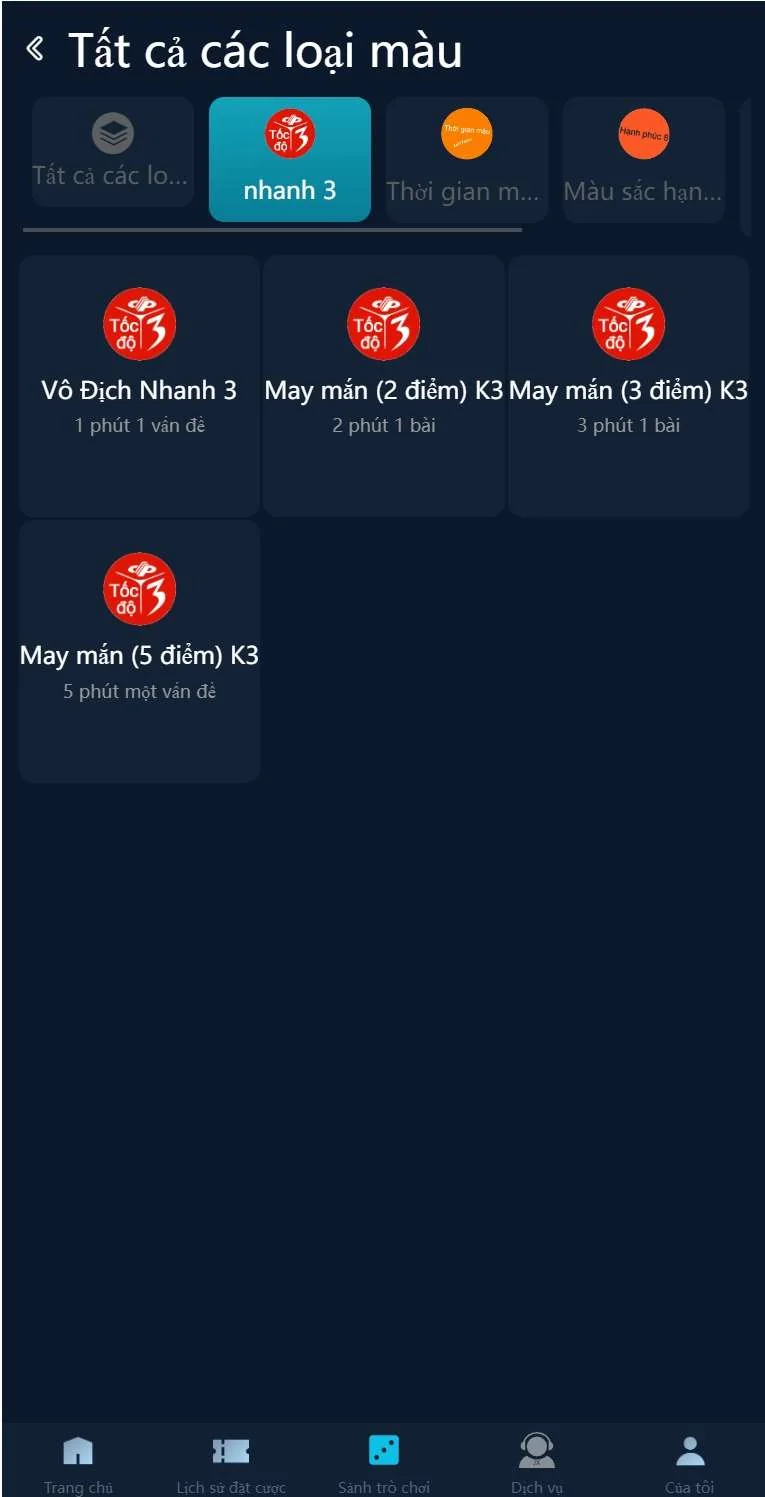This screenshot has width=765, height=1497.
Task: Switch to Sảnh trò chơi tab
Action: coord(384,1462)
